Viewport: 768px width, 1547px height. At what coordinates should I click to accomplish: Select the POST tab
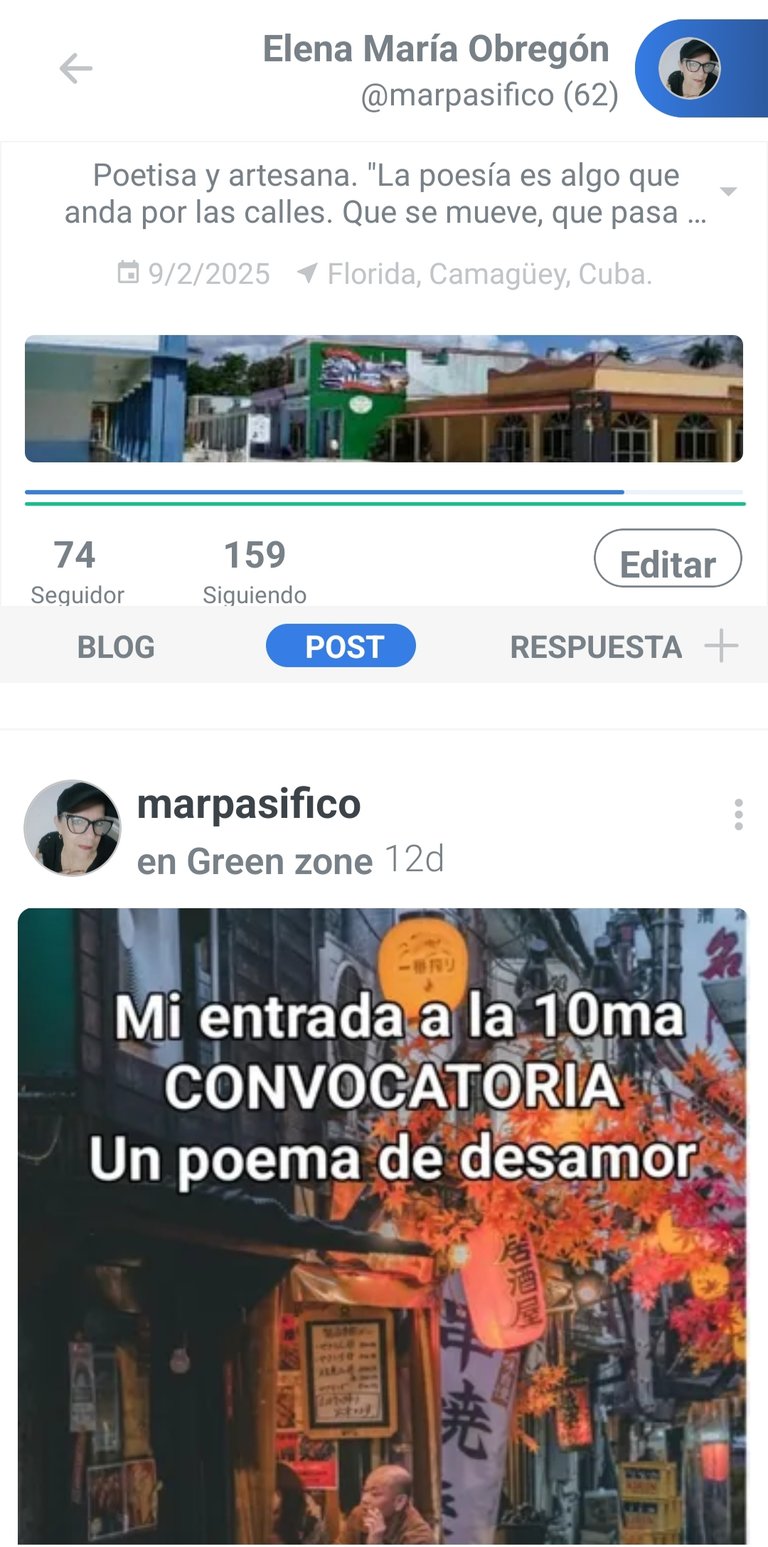point(341,646)
